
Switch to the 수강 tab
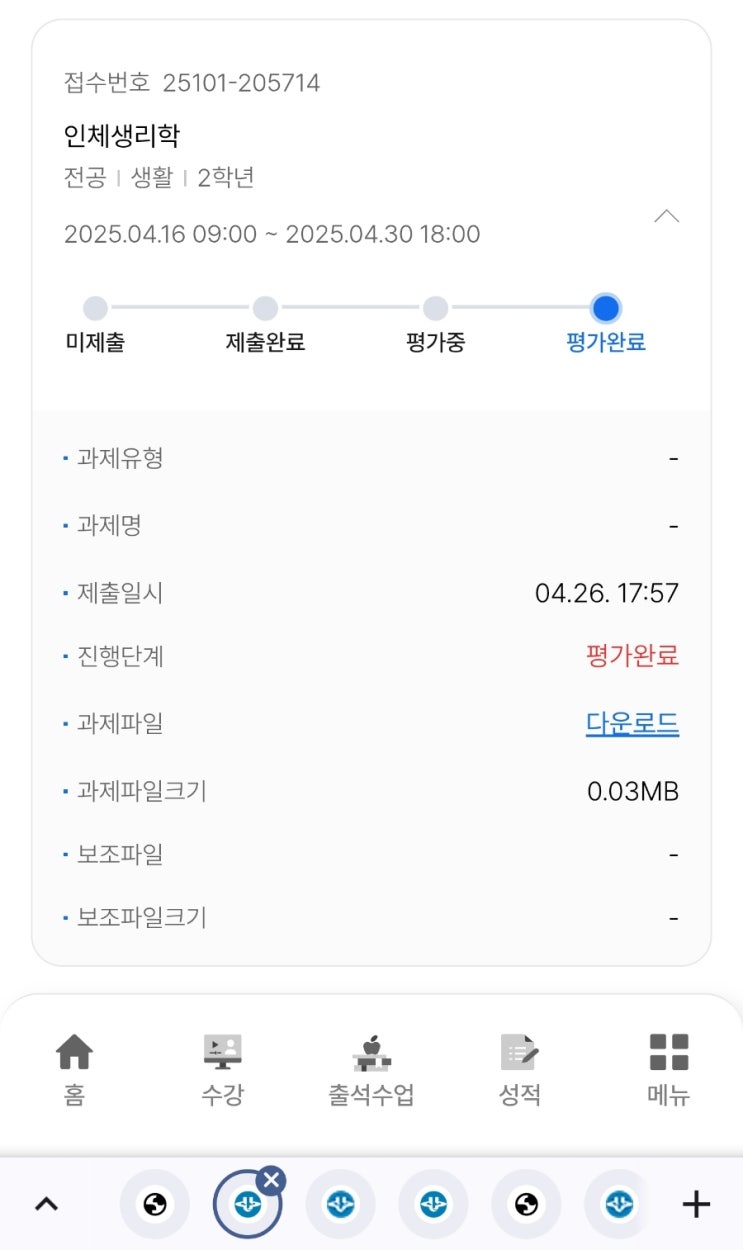point(222,1070)
